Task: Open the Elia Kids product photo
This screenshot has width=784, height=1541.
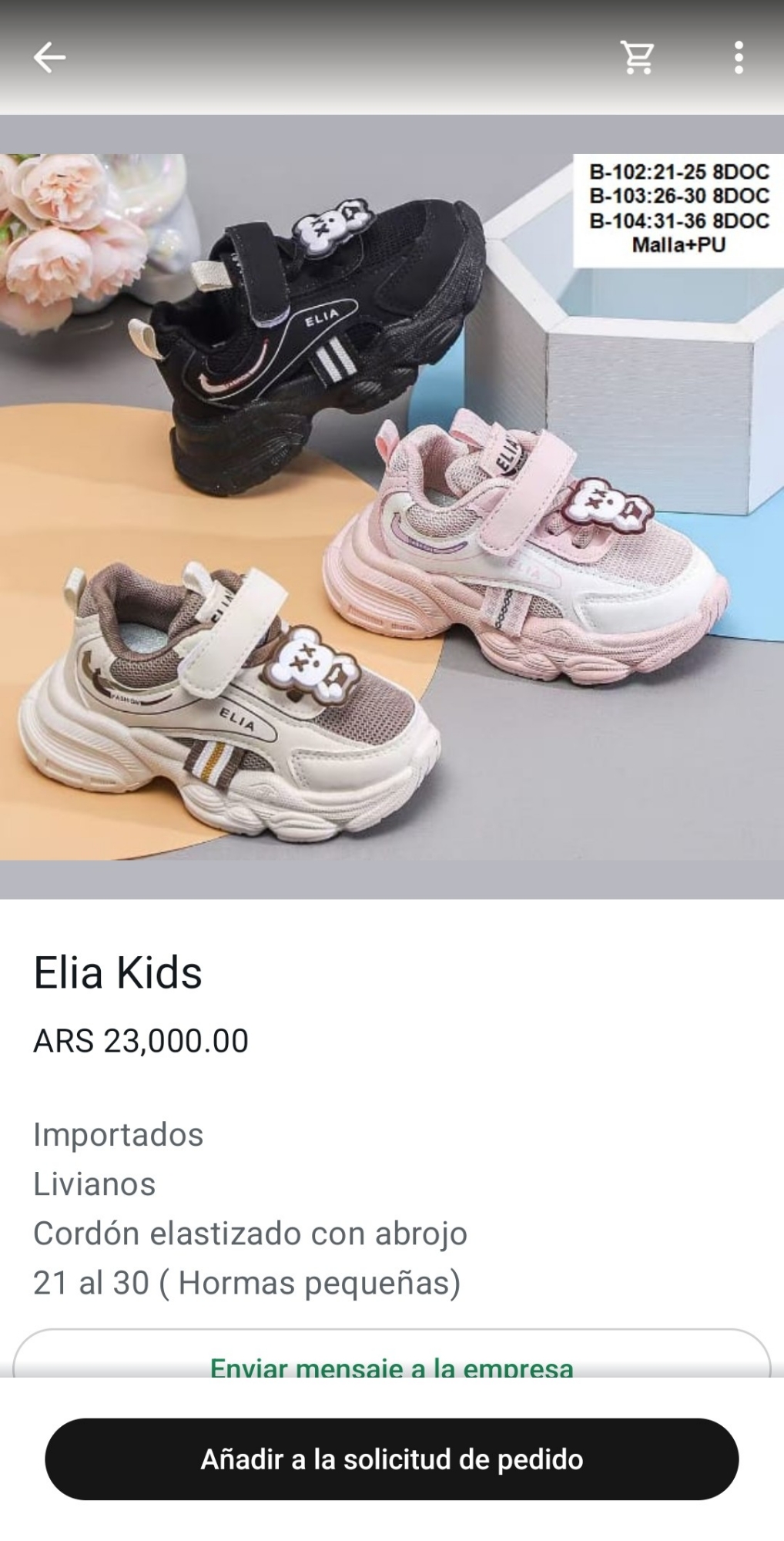Action: click(x=391, y=506)
